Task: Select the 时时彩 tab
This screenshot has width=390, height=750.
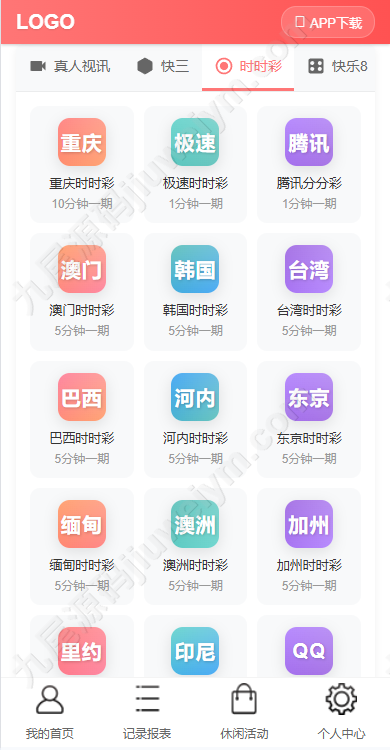Action: 248,66
